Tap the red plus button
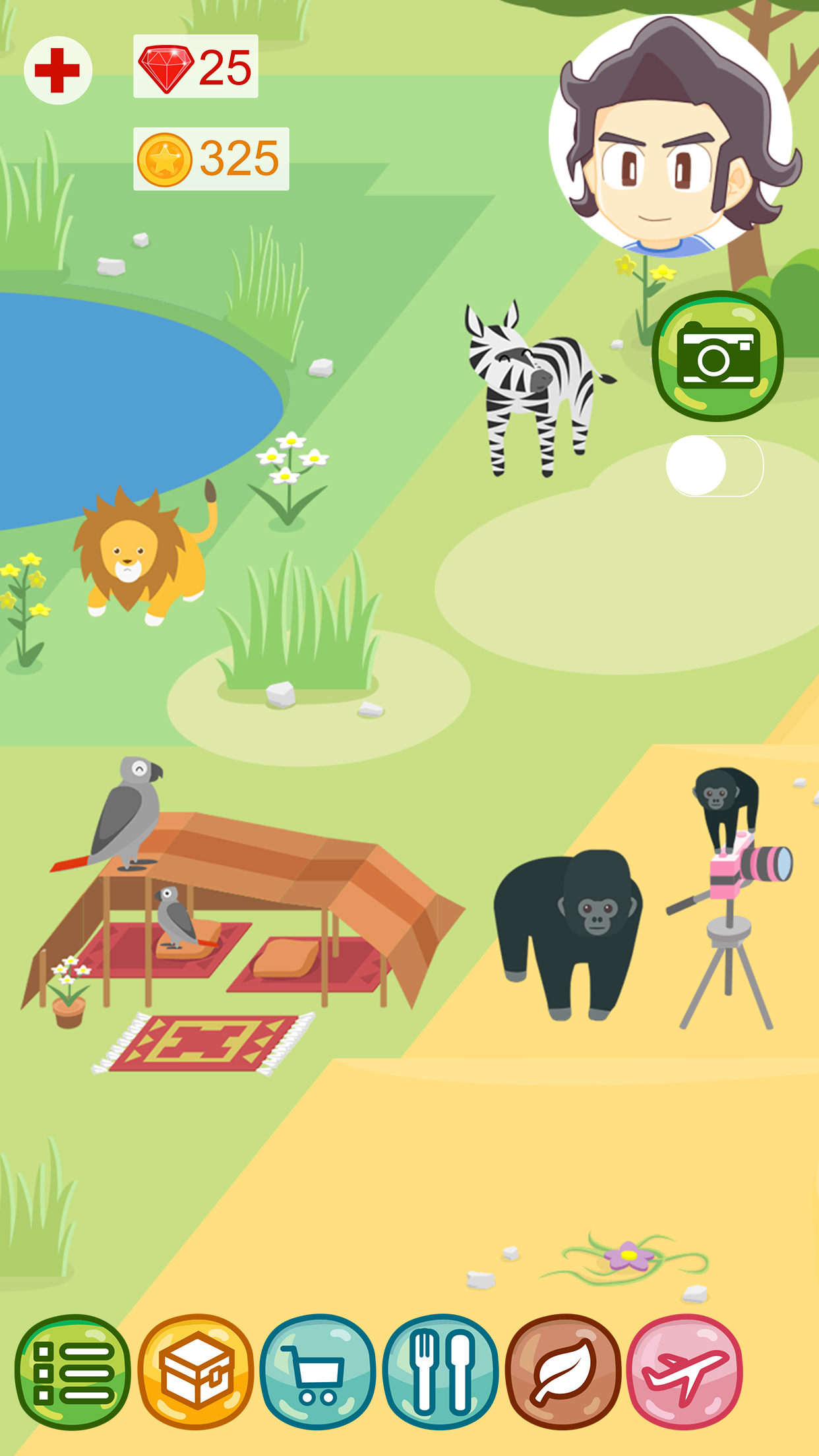The image size is (819, 1456). pyautogui.click(x=58, y=71)
